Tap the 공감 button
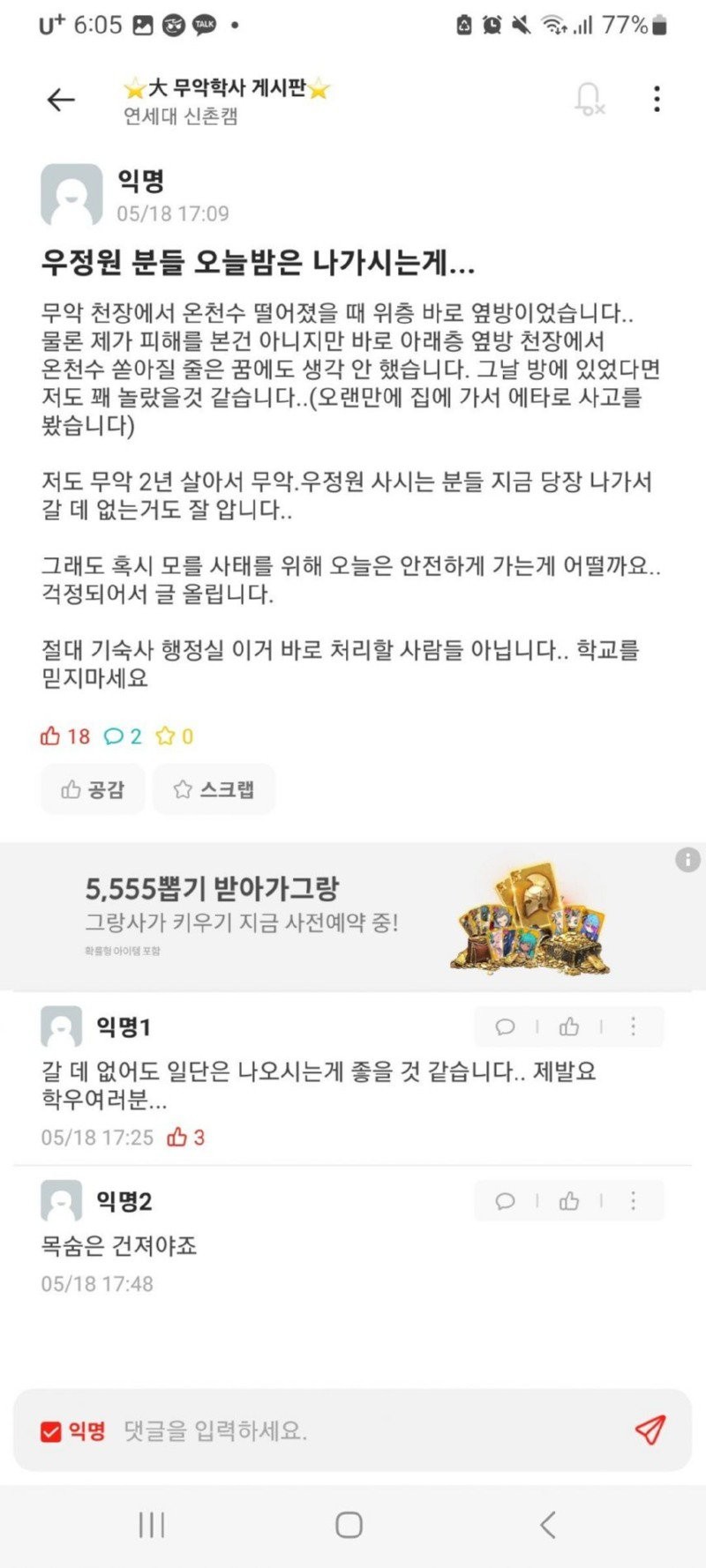Screen dimensions: 706x1568 point(93,789)
